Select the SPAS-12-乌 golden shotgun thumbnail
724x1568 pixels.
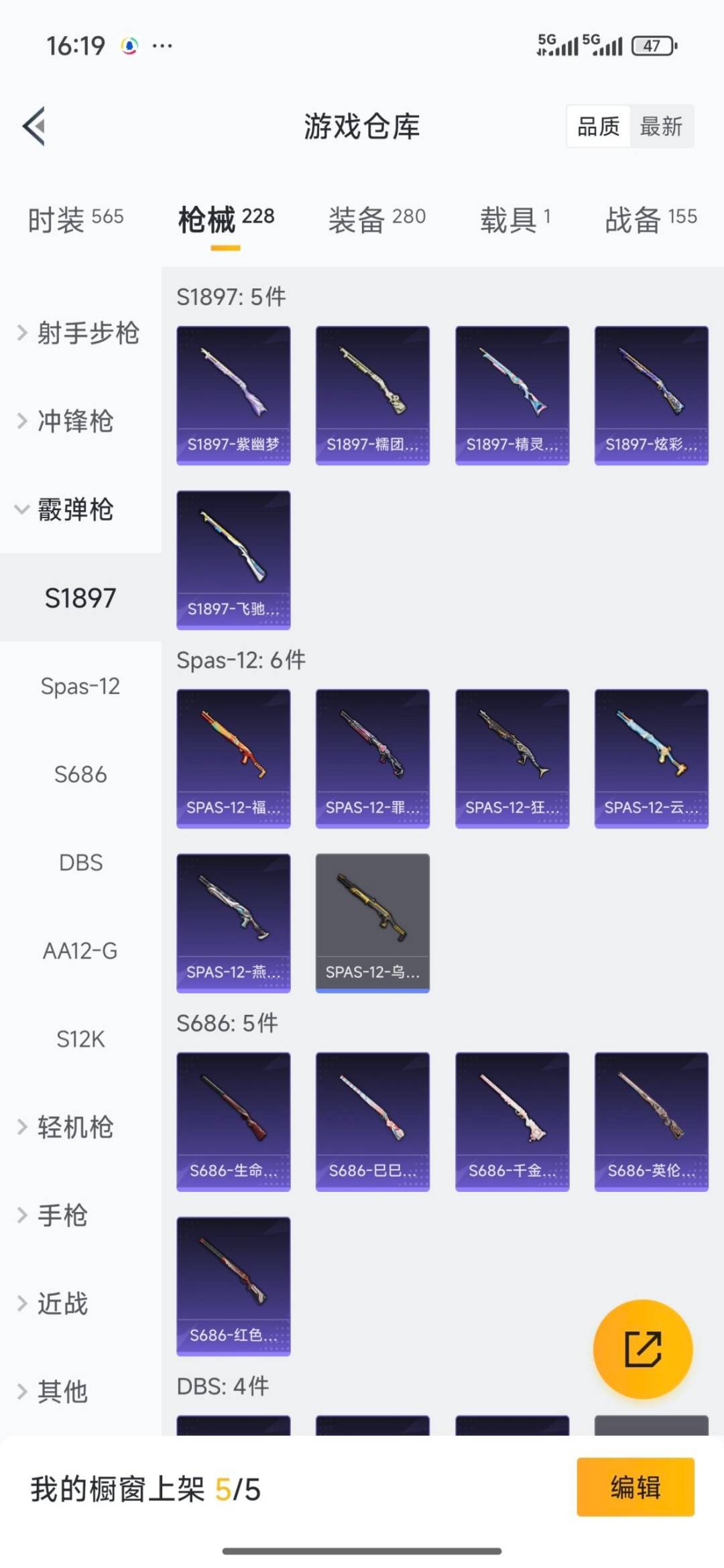(x=373, y=922)
